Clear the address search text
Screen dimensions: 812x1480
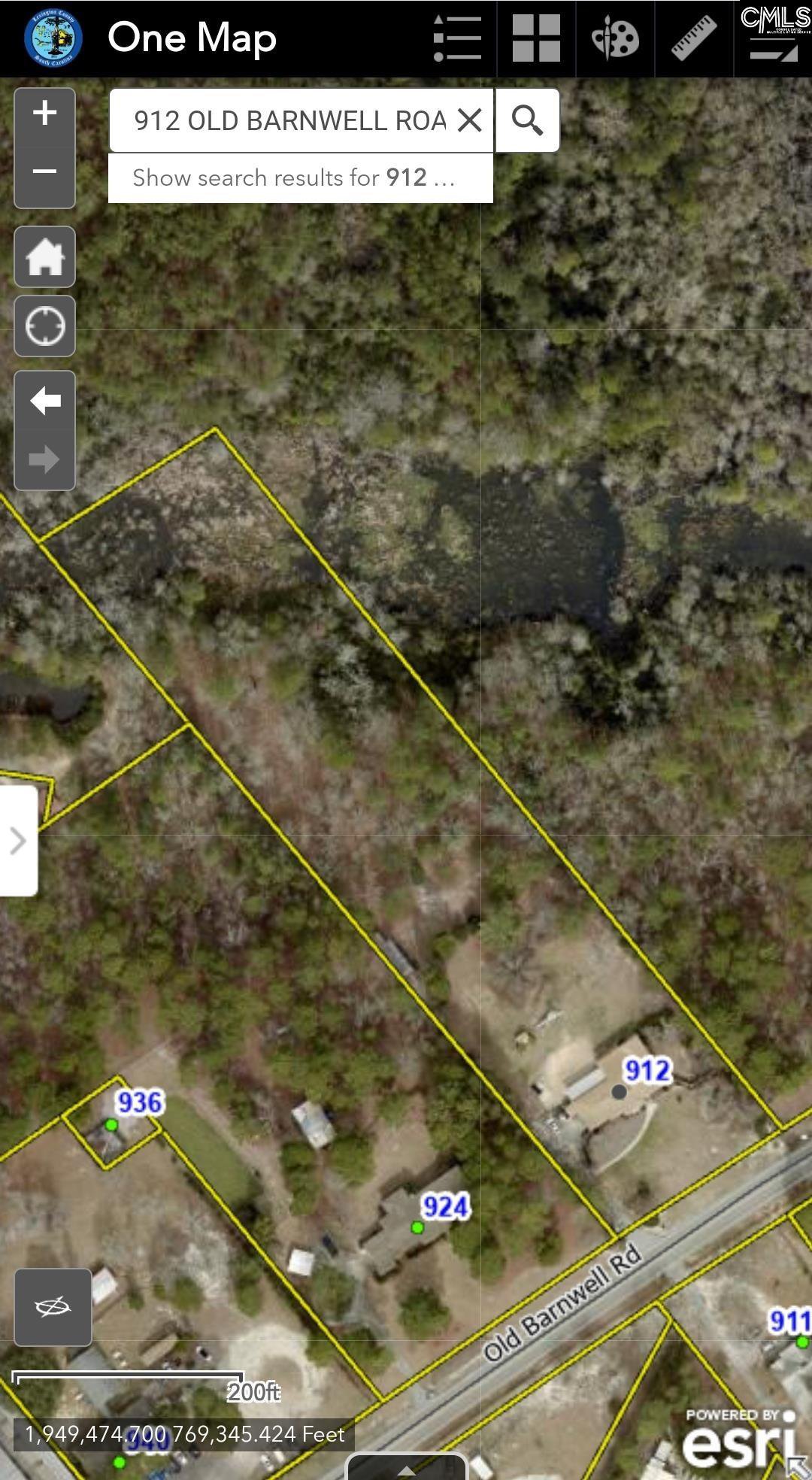470,120
